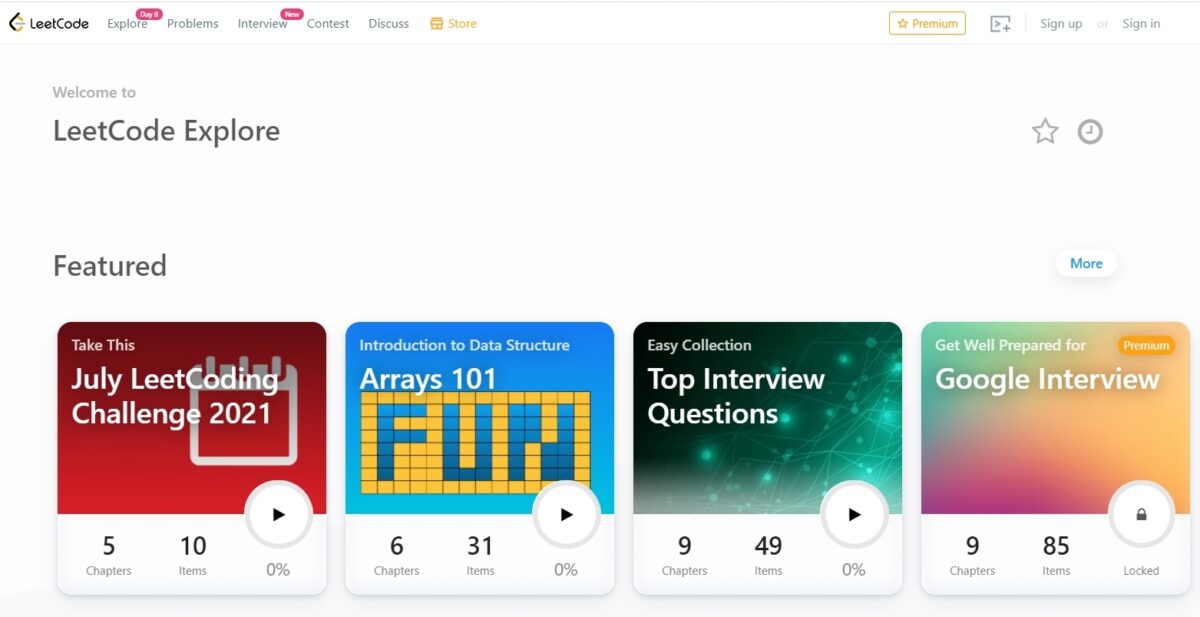Open the LeetCode home logo
1200x617 pixels.
click(48, 23)
